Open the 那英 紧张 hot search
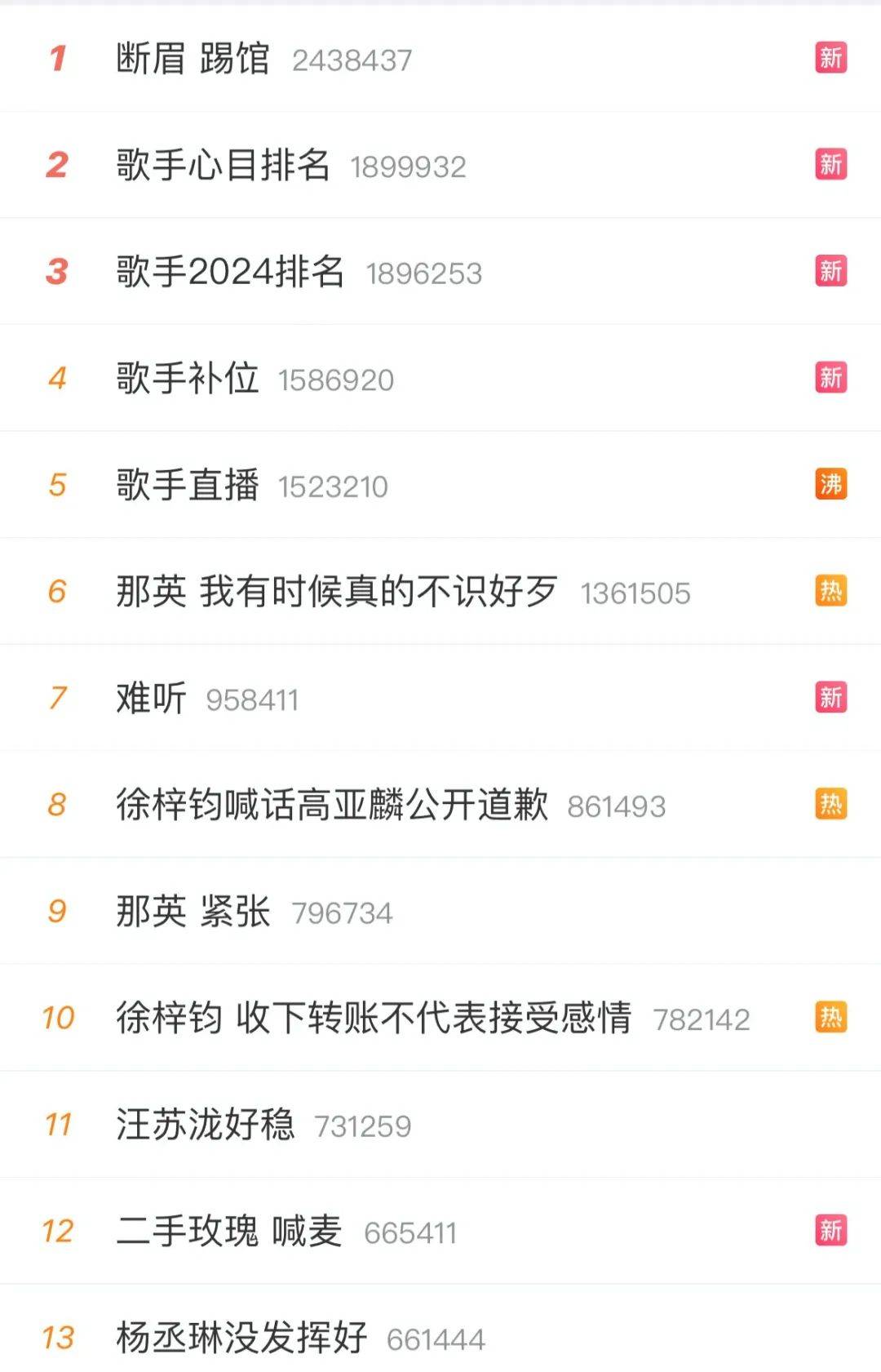 193,912
